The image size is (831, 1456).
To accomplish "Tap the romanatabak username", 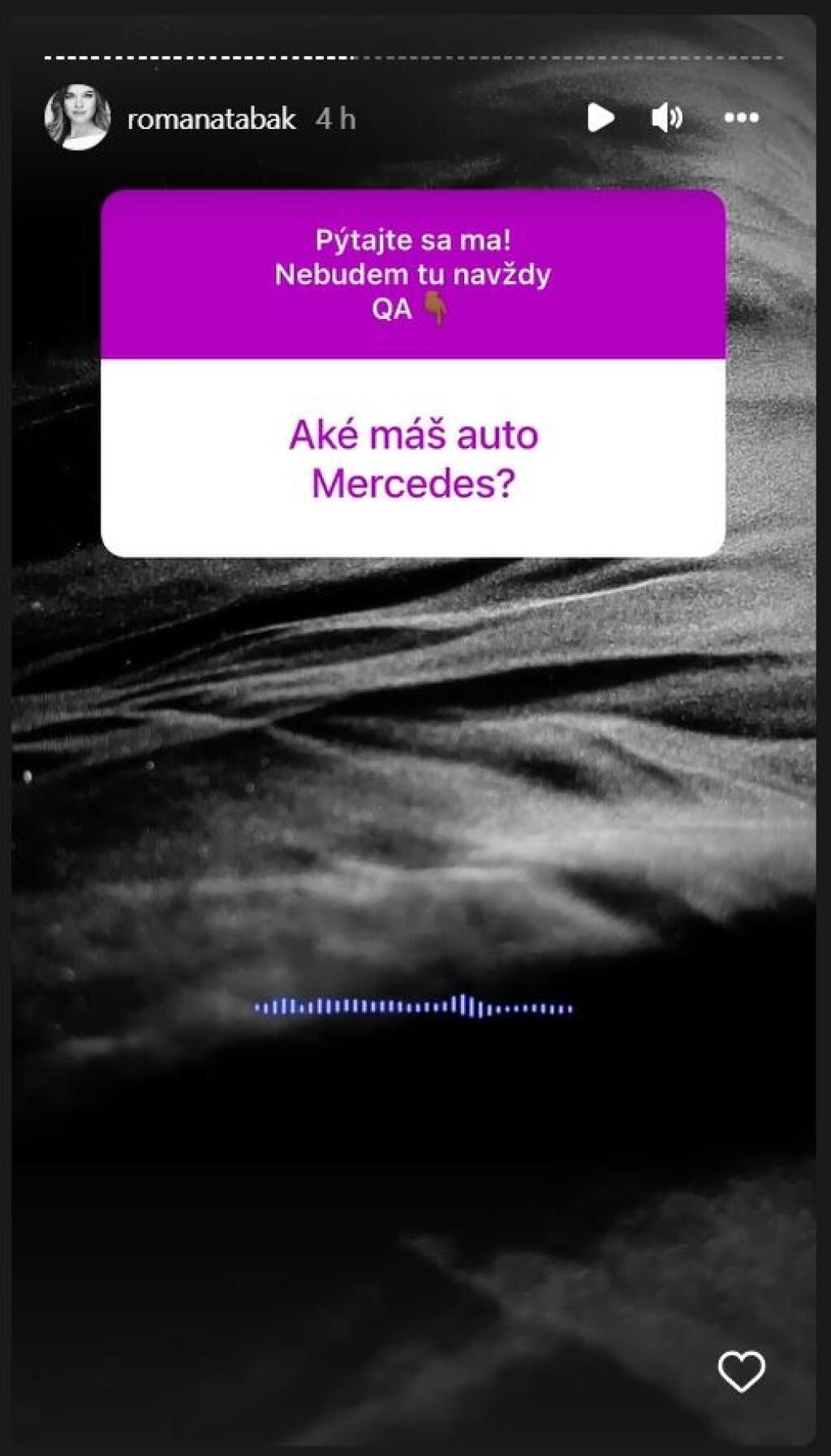I will click(211, 119).
